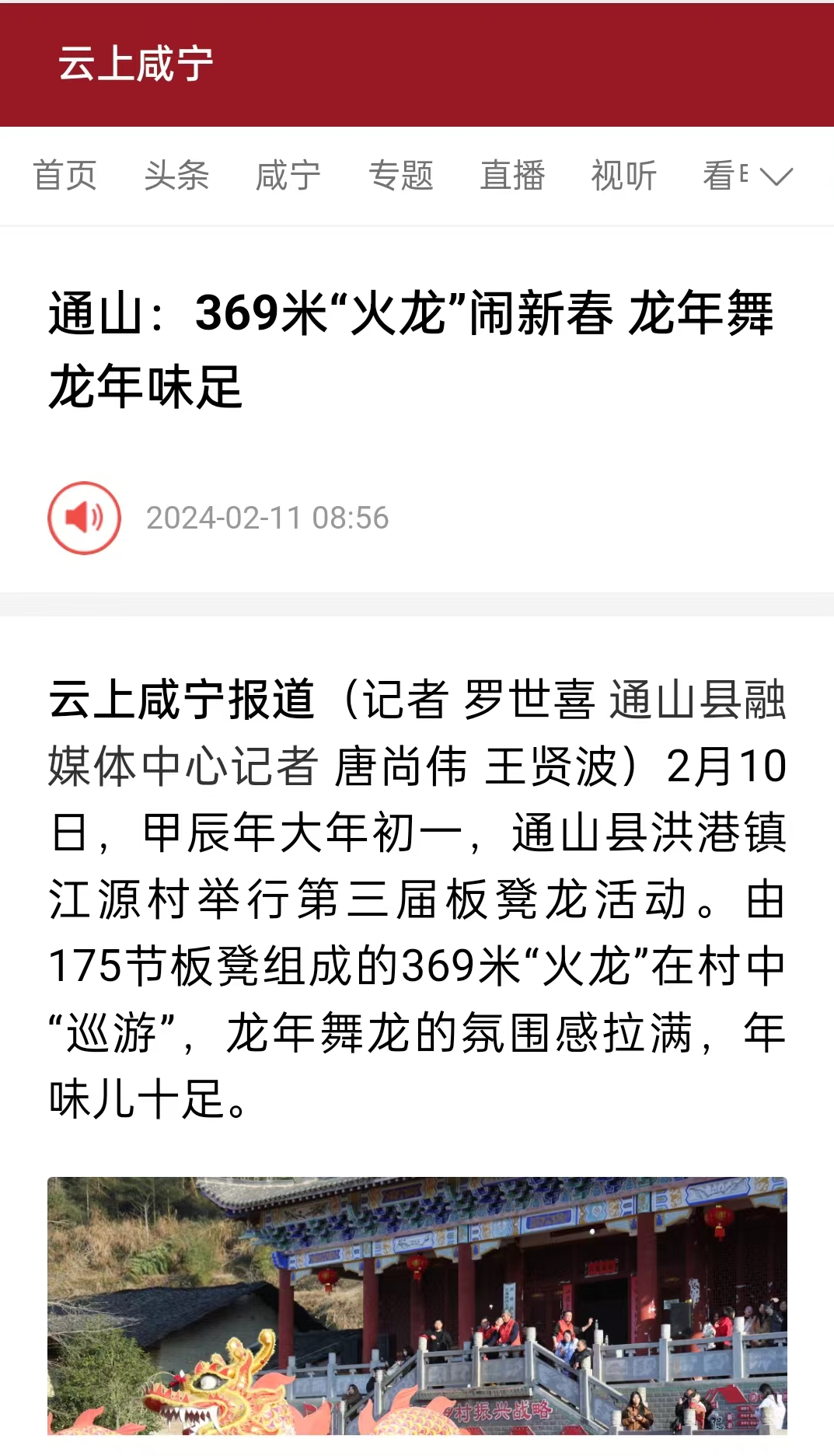This screenshot has height=1456, width=834.
Task: Tap the 云上咸宁 header title
Action: (135, 64)
